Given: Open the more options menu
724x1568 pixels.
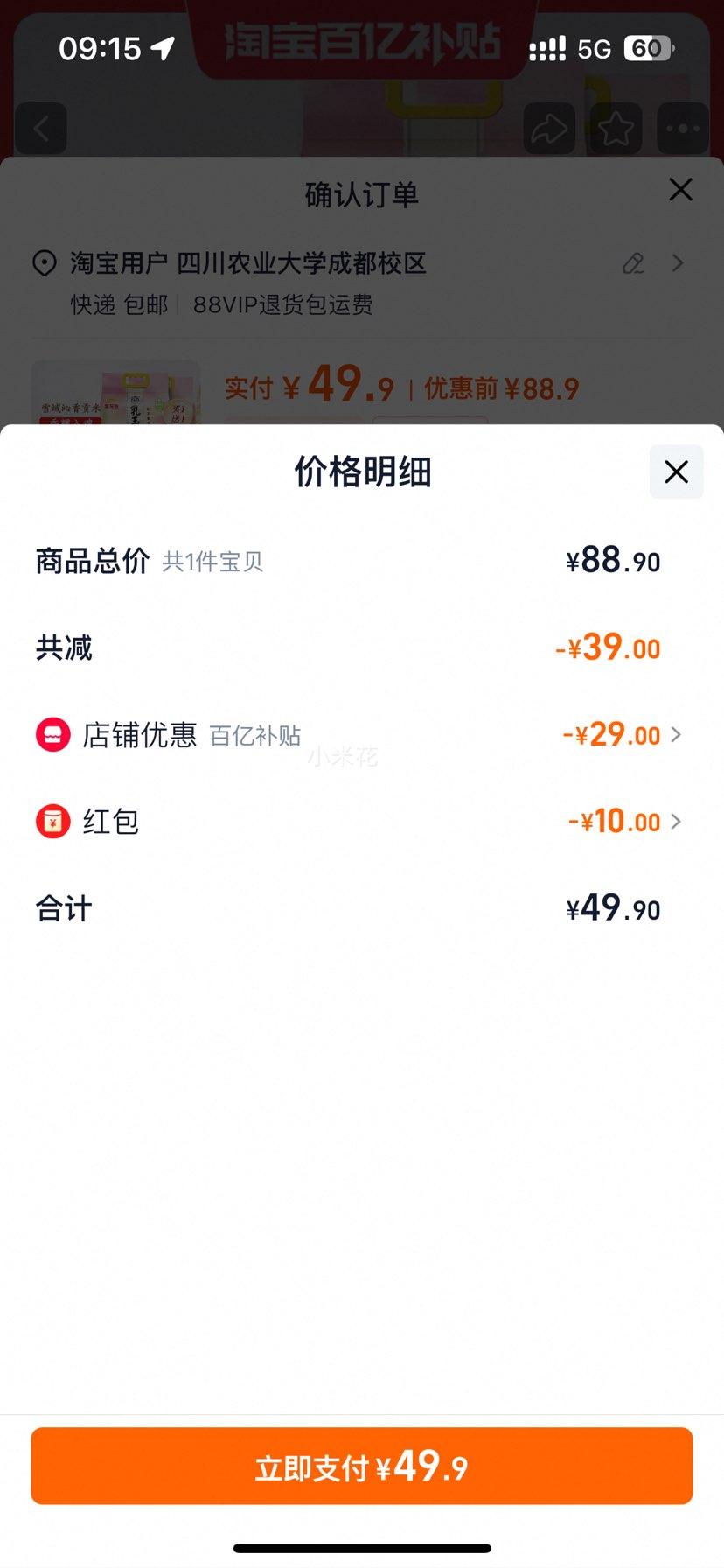Looking at the screenshot, I should coord(682,129).
